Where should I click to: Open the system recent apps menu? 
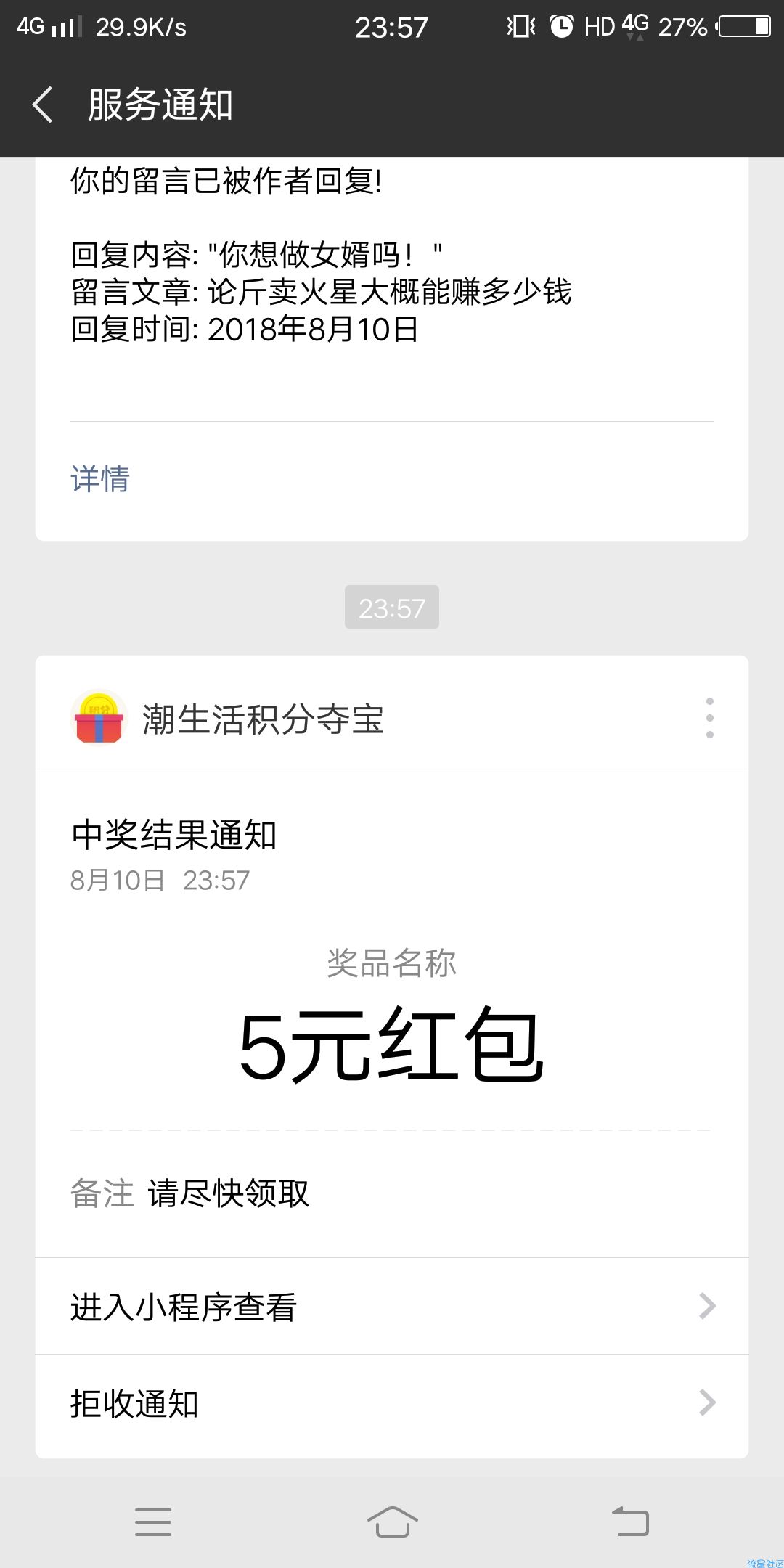point(153,1522)
